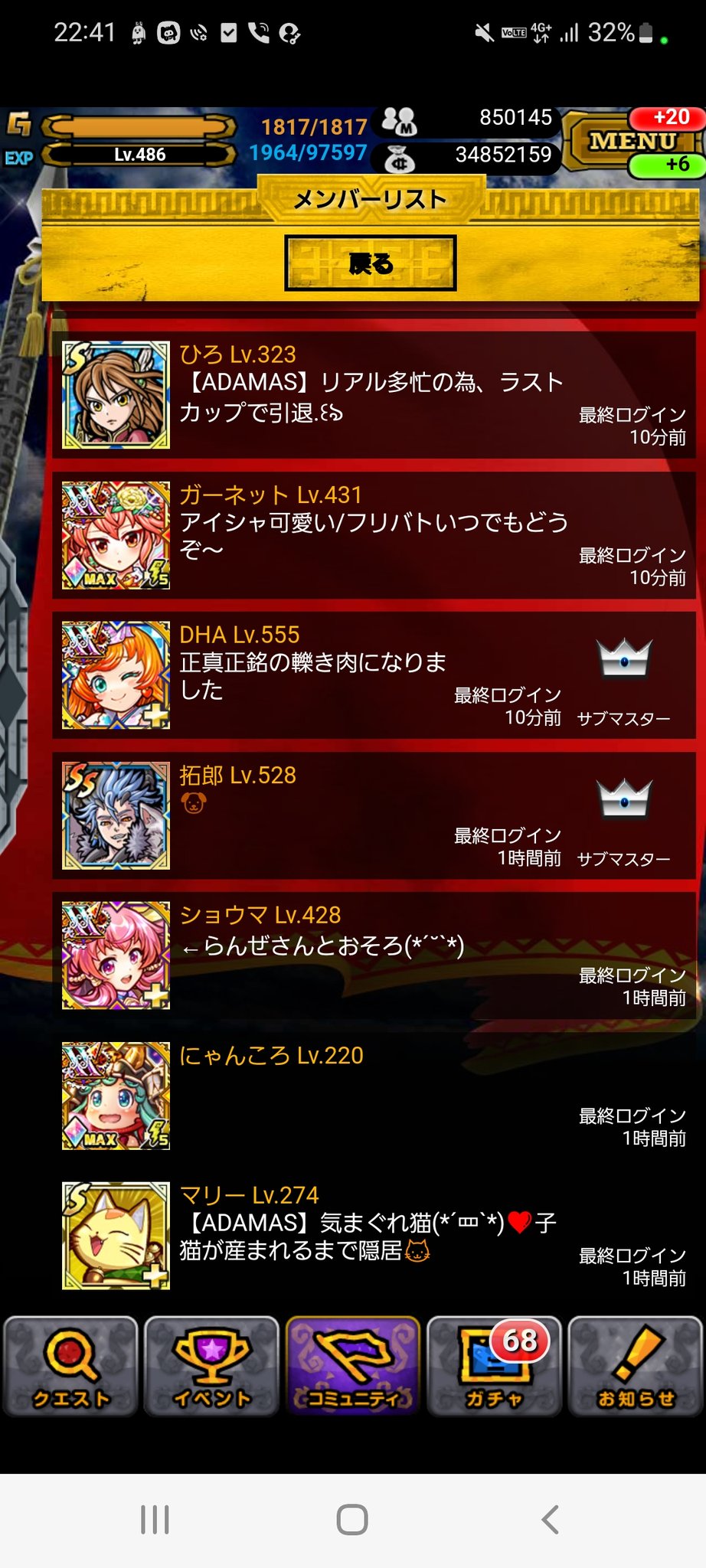View ガーネット Lv.431 member details
The width and height of the screenshot is (706, 1568).
tap(374, 535)
